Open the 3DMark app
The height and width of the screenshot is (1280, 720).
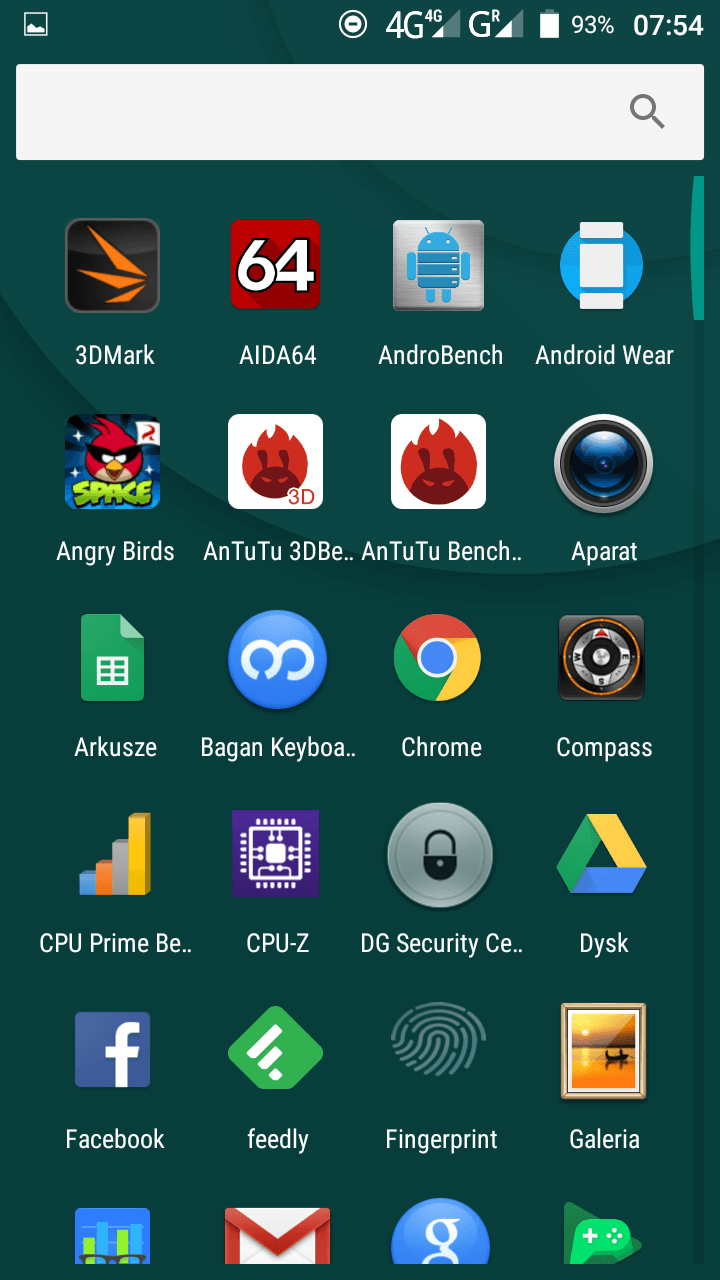click(x=113, y=266)
